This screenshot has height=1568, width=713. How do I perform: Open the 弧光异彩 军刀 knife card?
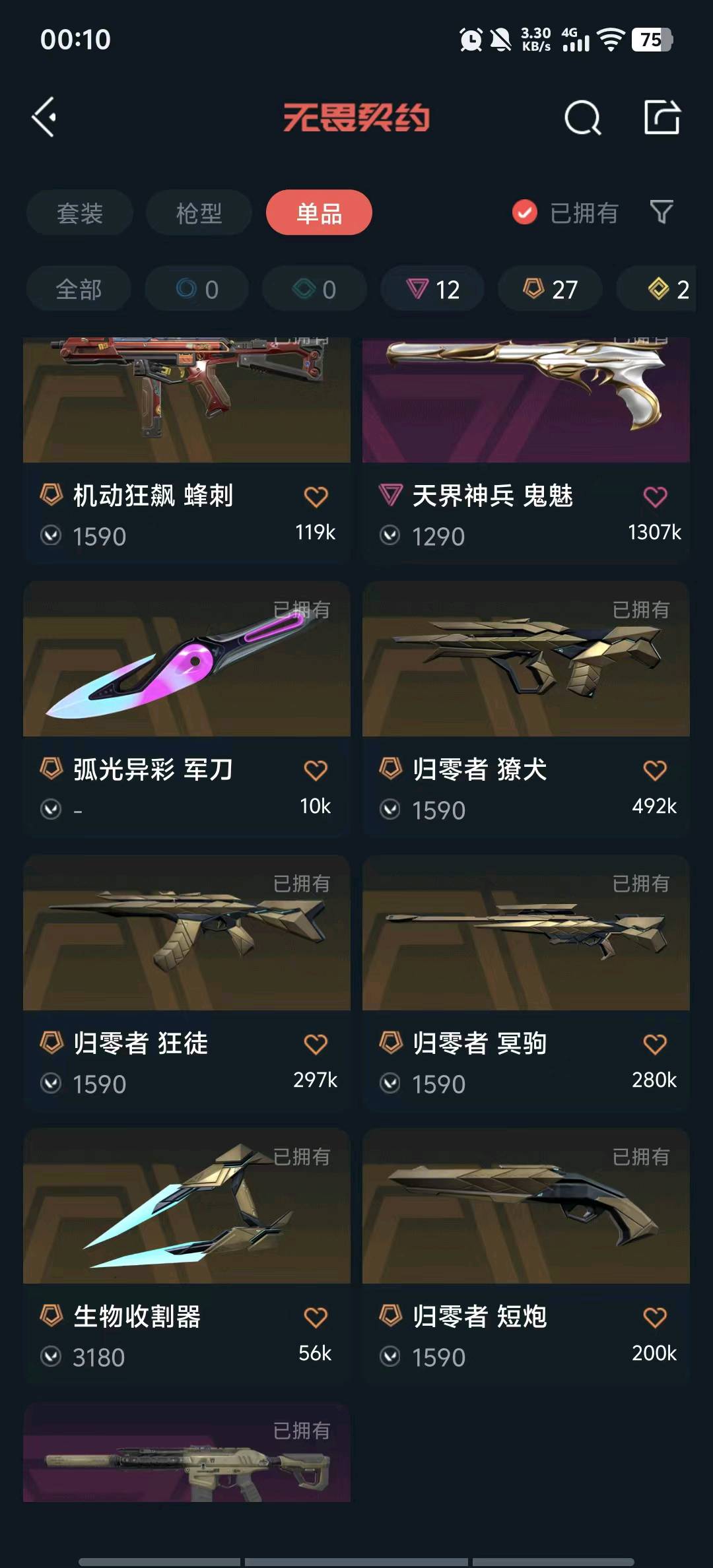point(186,660)
